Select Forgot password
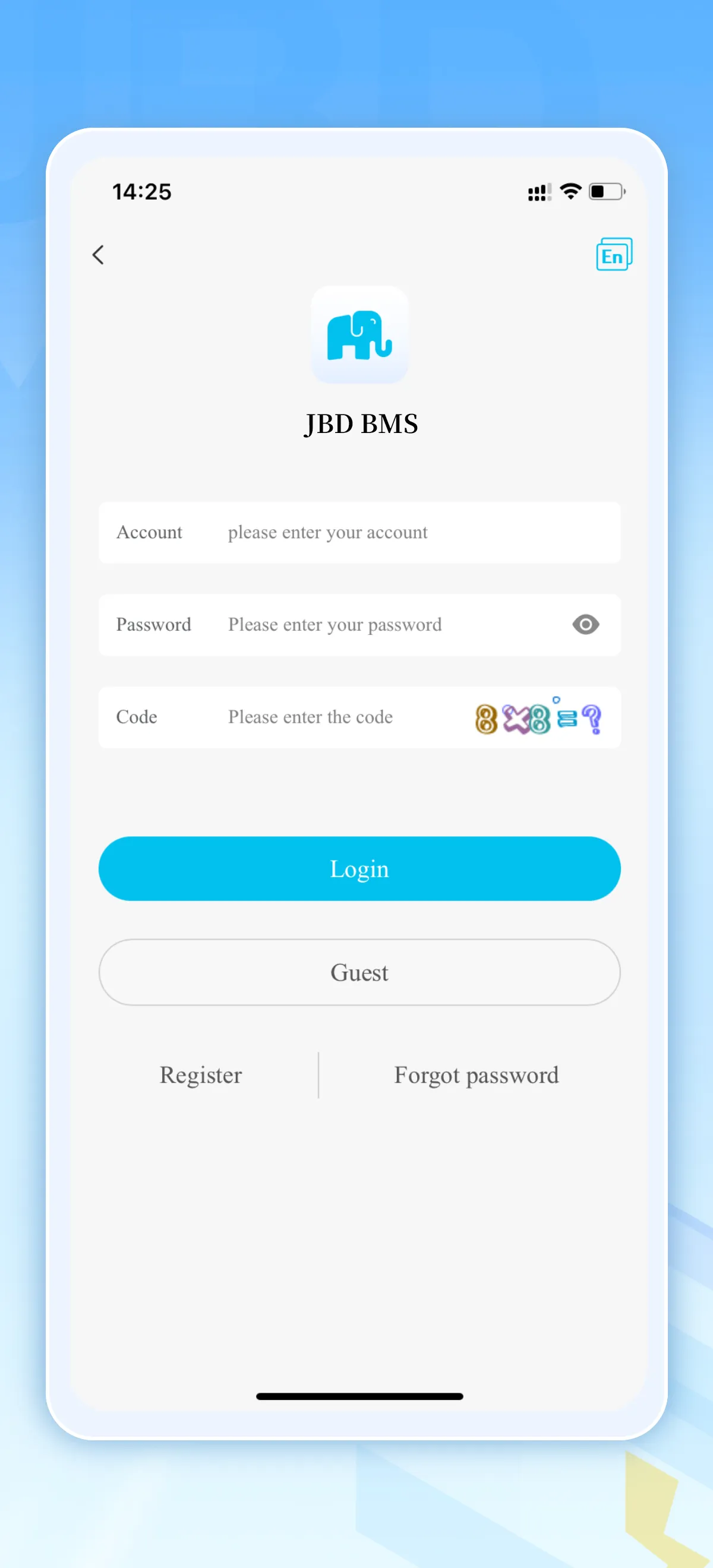The image size is (713, 1568). tap(475, 1074)
